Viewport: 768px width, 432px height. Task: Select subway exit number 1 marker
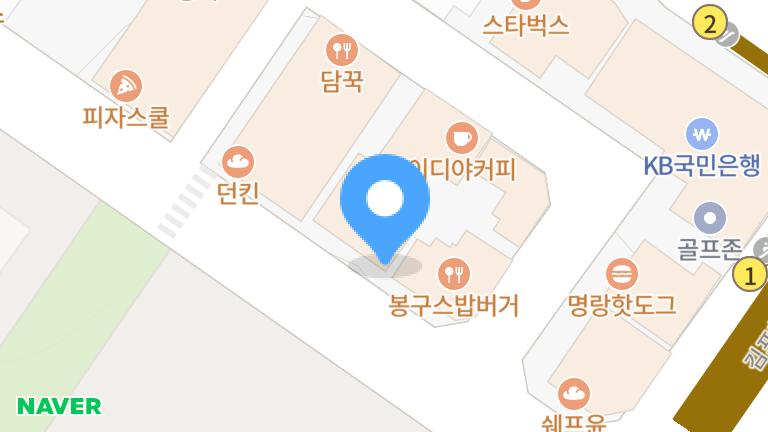(749, 274)
